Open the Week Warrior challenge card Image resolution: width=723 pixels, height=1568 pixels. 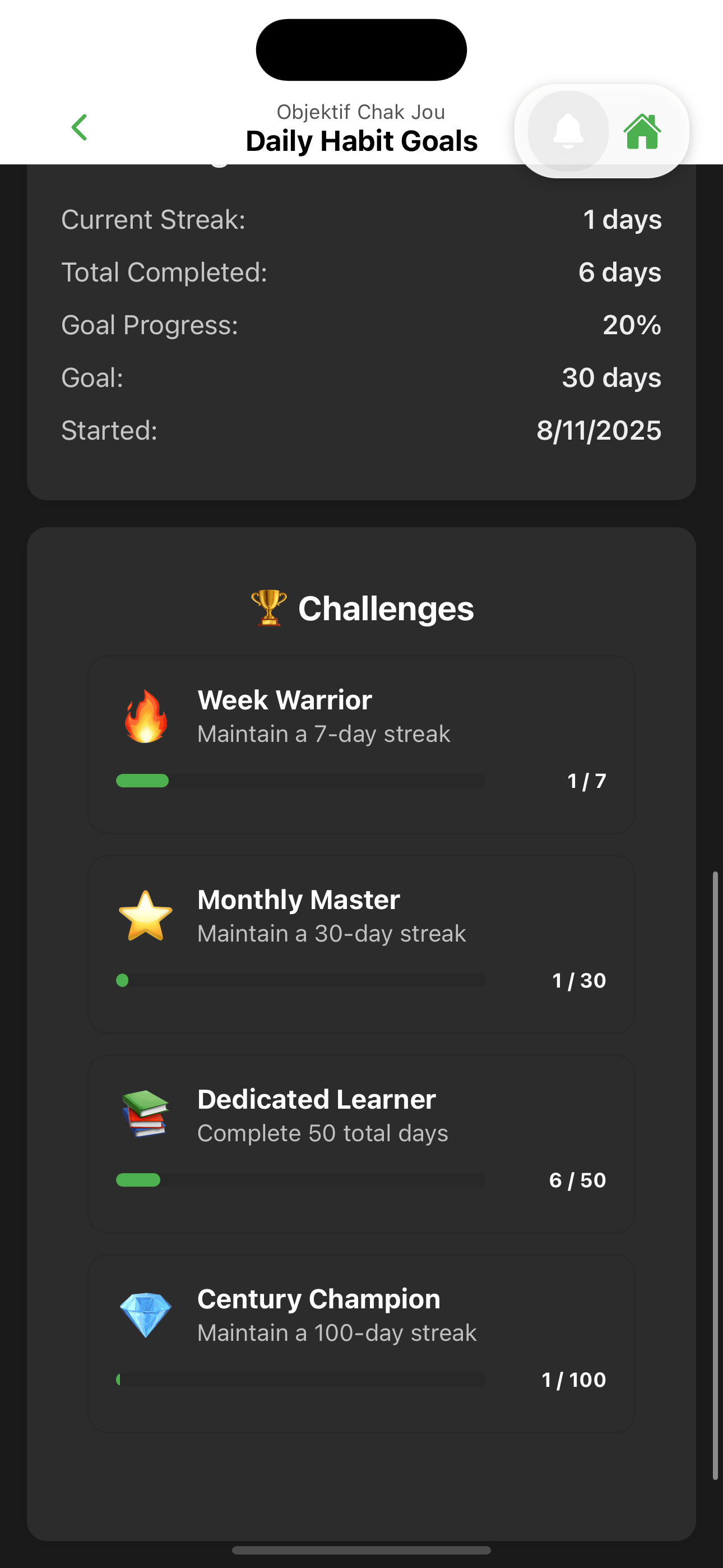(361, 744)
